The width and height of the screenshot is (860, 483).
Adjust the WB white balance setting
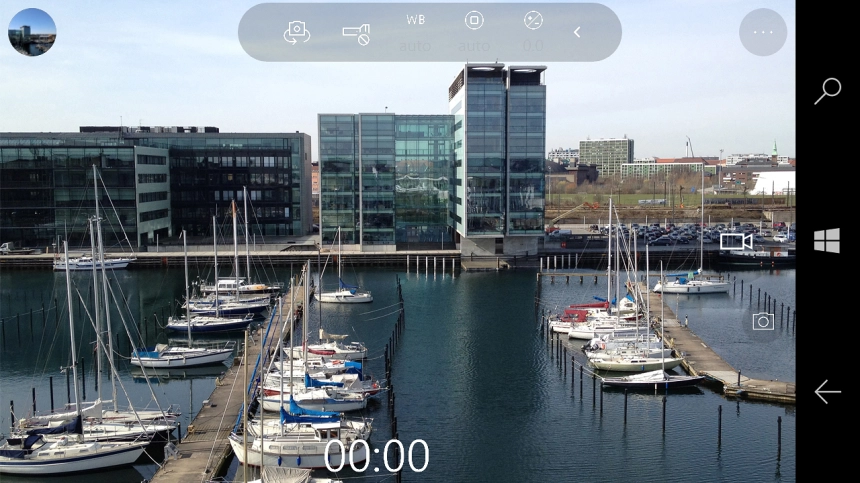tap(415, 31)
